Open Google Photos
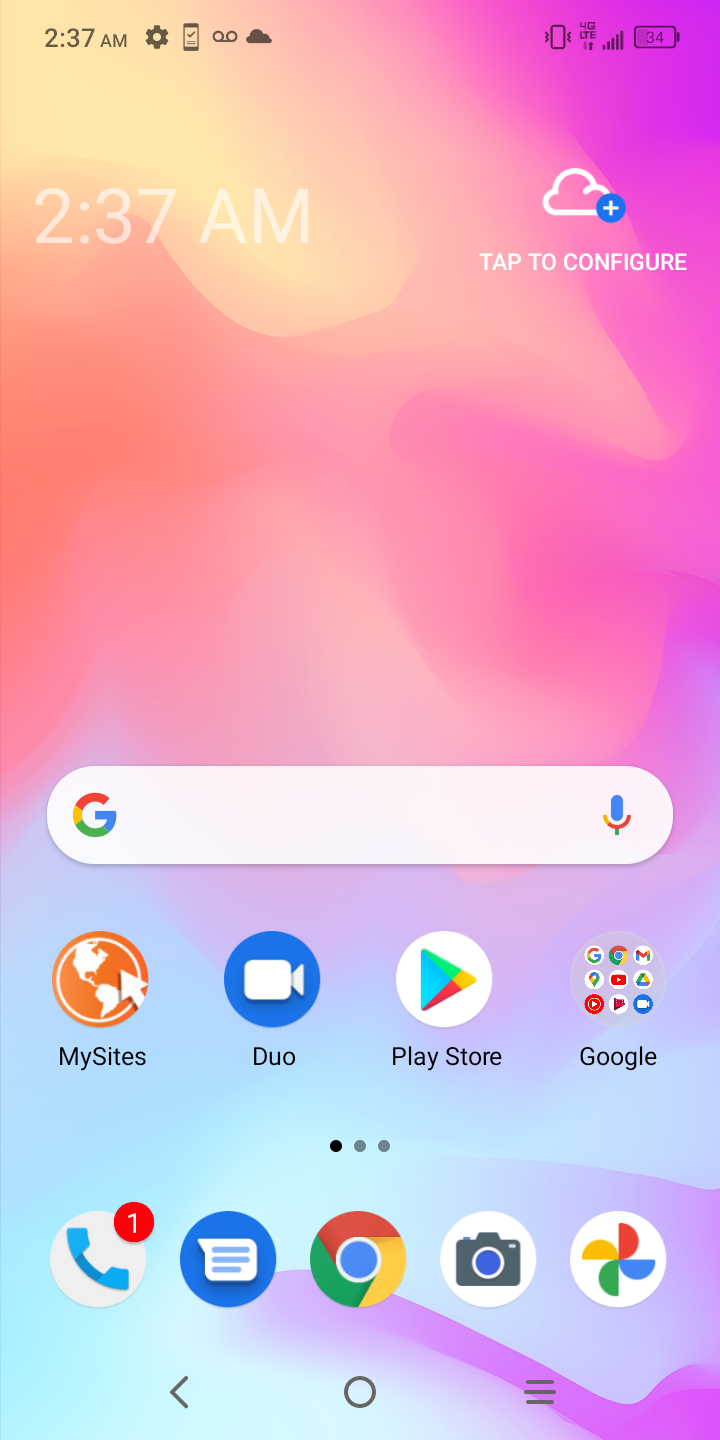 pos(618,1259)
